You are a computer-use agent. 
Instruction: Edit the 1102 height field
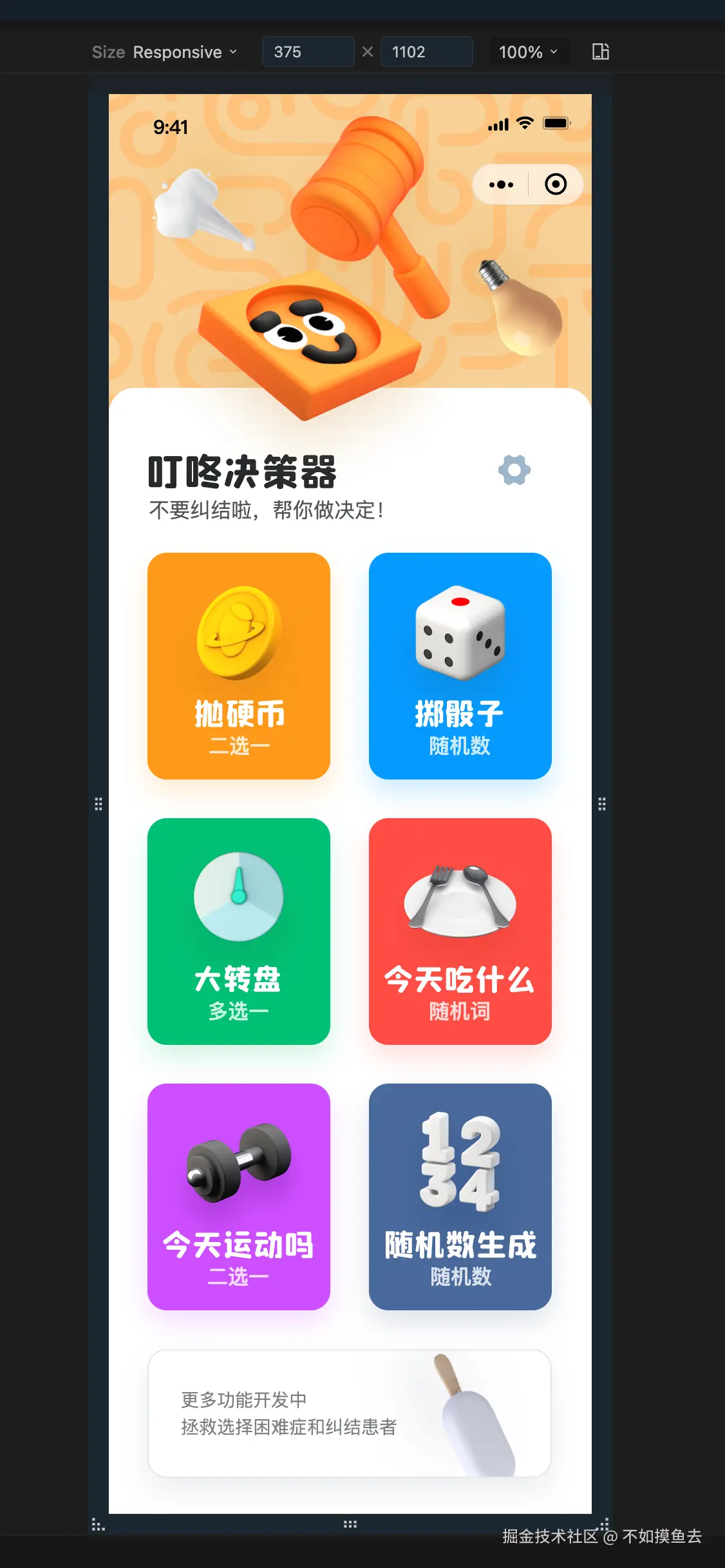(426, 52)
